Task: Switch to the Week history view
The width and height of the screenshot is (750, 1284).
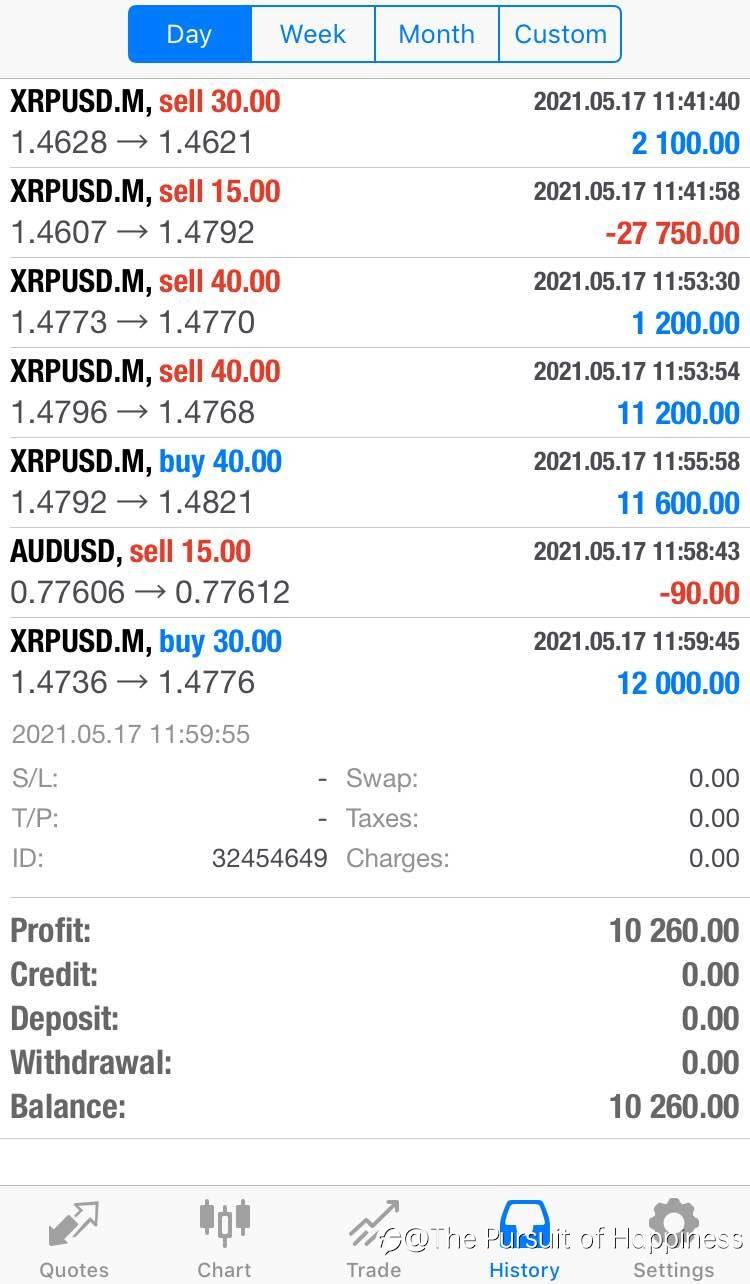Action: point(313,34)
